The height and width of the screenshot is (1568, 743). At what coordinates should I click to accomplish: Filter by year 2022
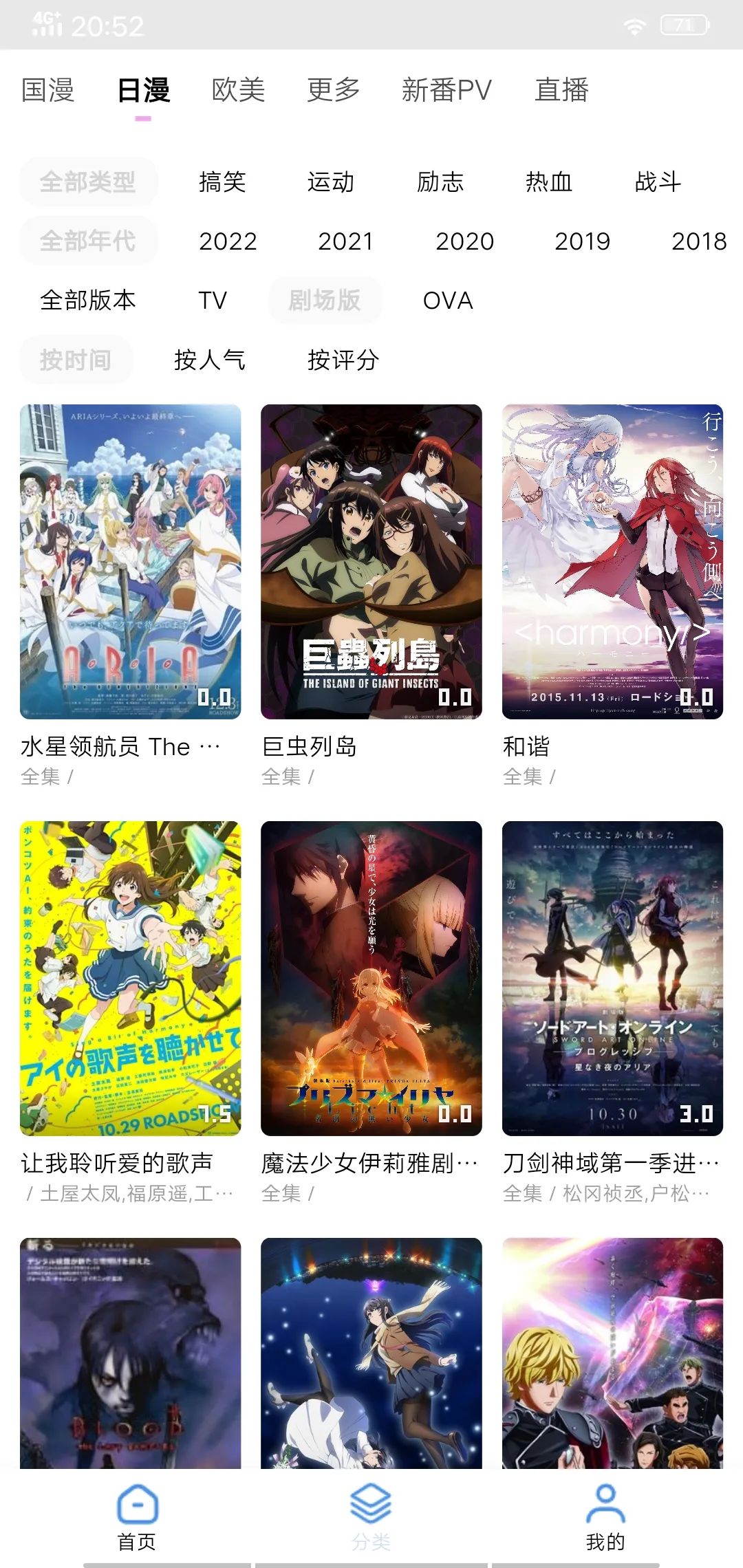227,241
